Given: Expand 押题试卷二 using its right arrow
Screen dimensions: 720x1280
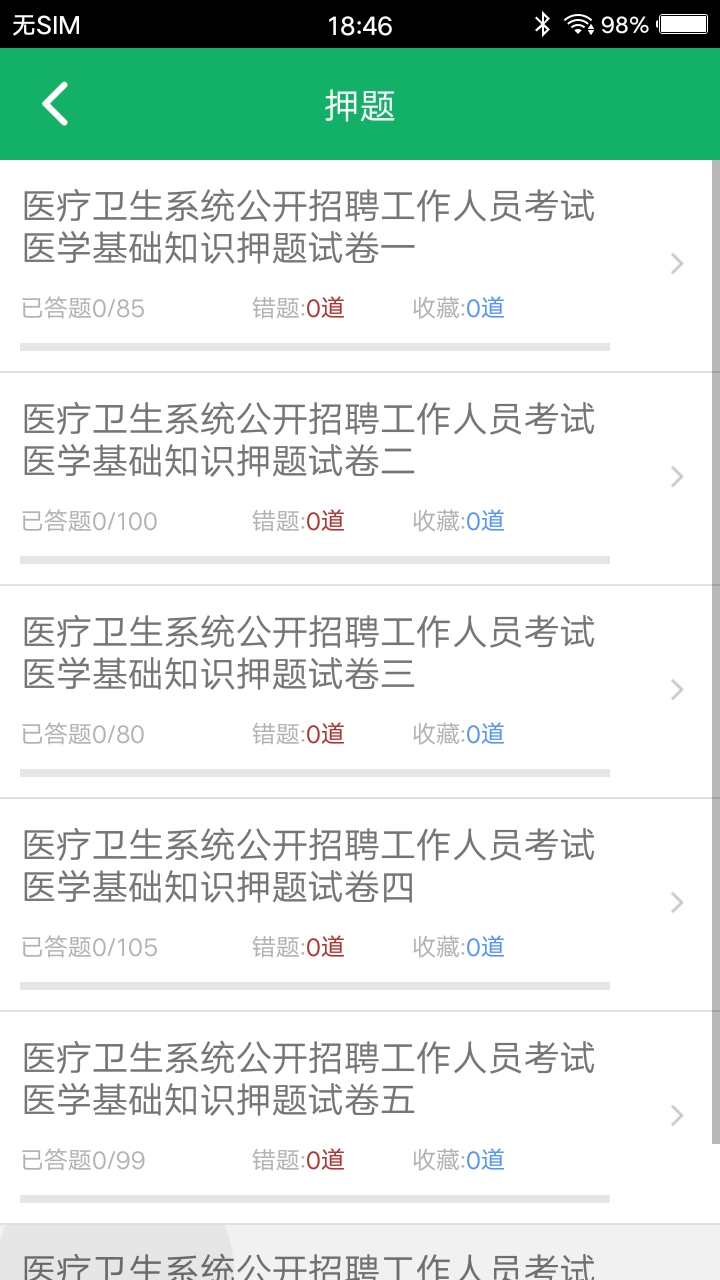Looking at the screenshot, I should click(676, 475).
